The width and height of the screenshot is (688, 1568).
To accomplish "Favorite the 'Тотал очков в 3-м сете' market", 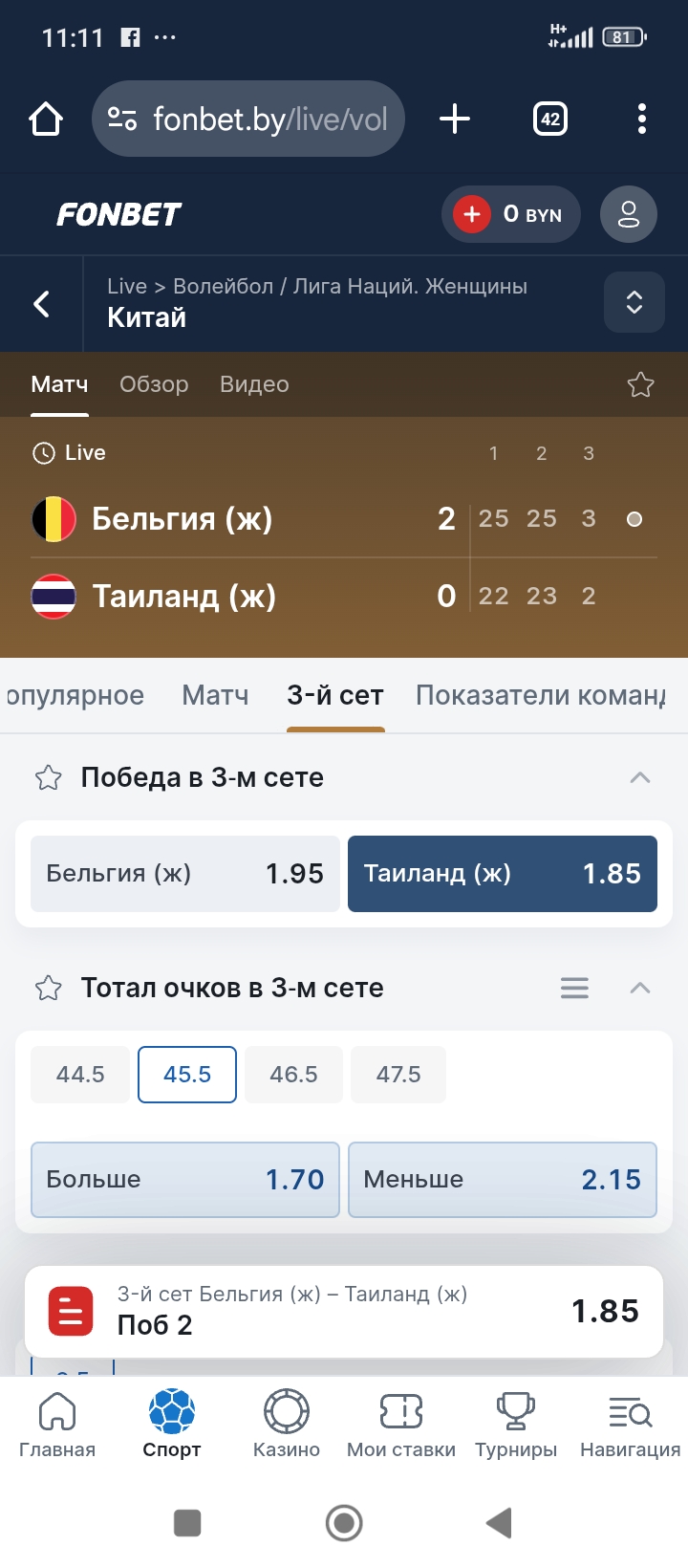I will click(x=48, y=988).
